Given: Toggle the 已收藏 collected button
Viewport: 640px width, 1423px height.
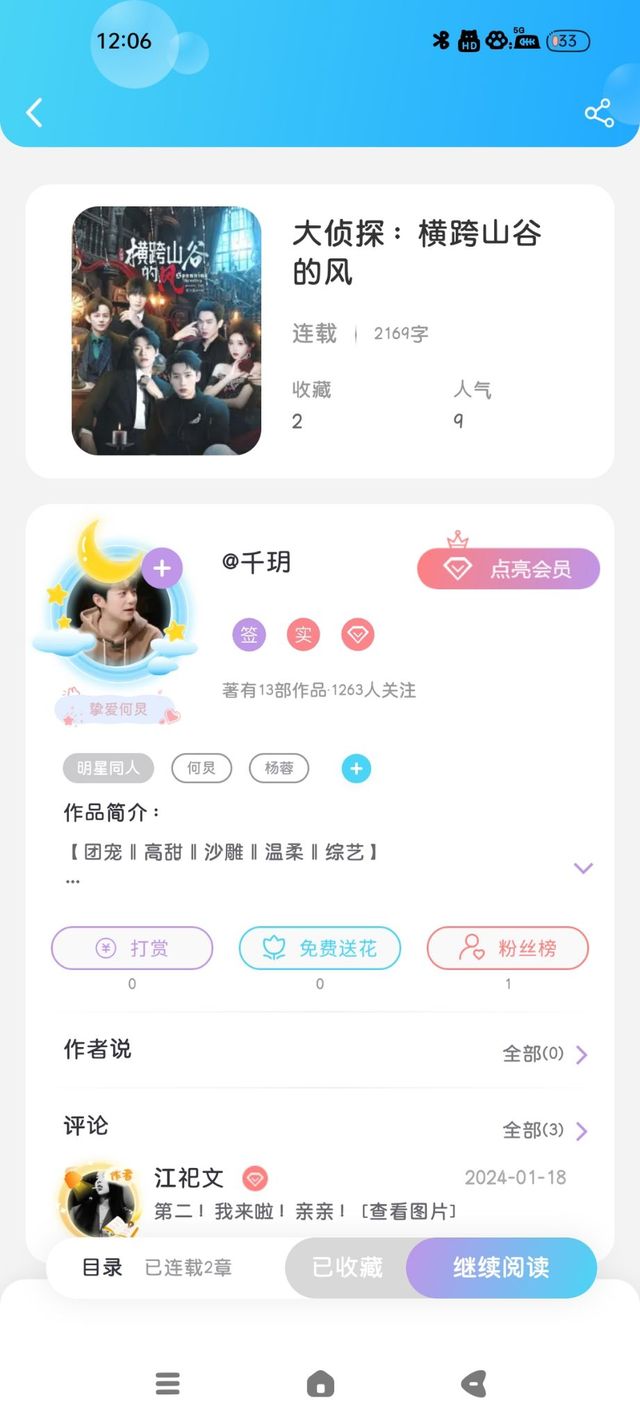Looking at the screenshot, I should pyautogui.click(x=347, y=1267).
